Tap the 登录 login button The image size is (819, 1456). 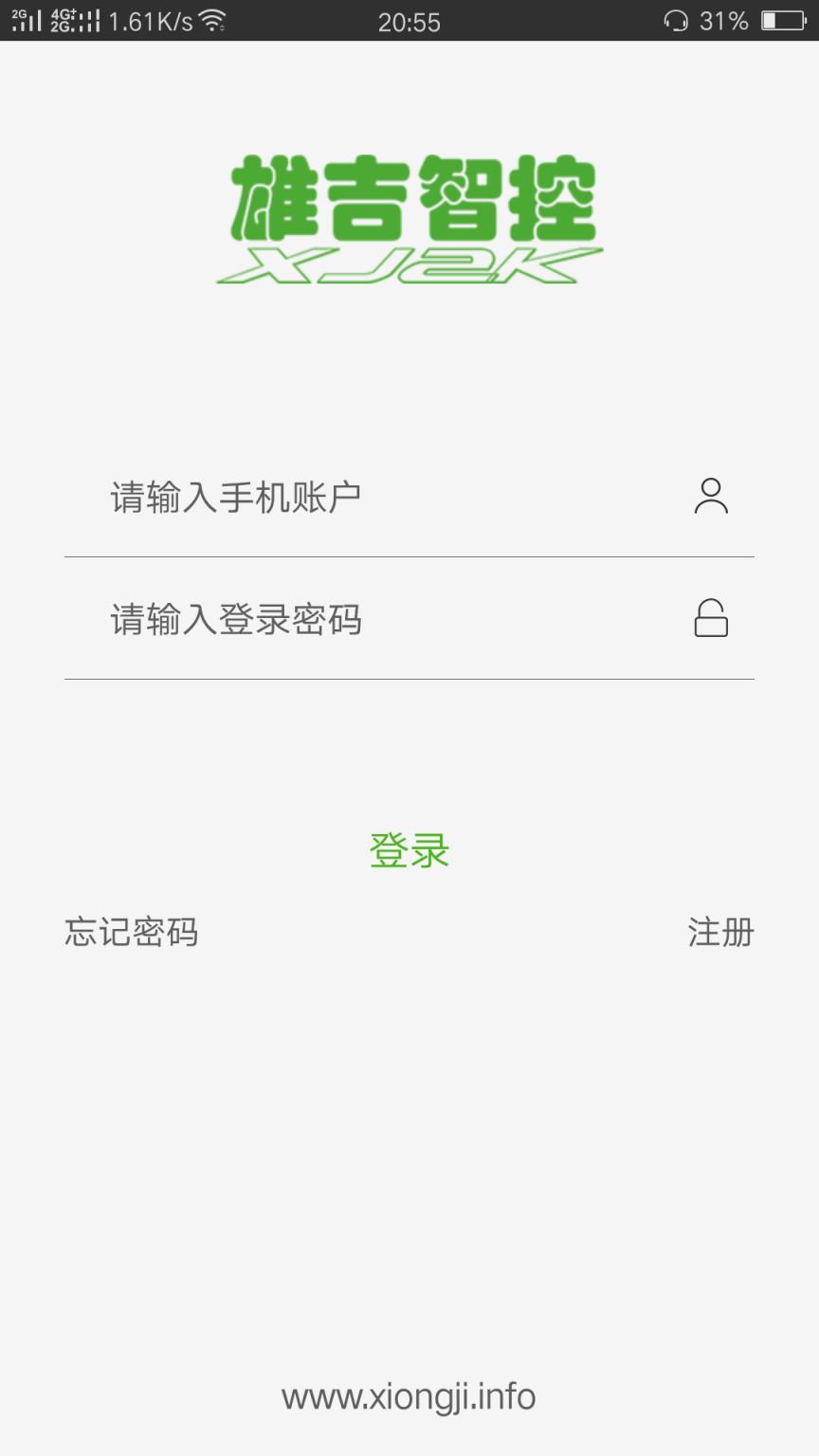click(409, 851)
